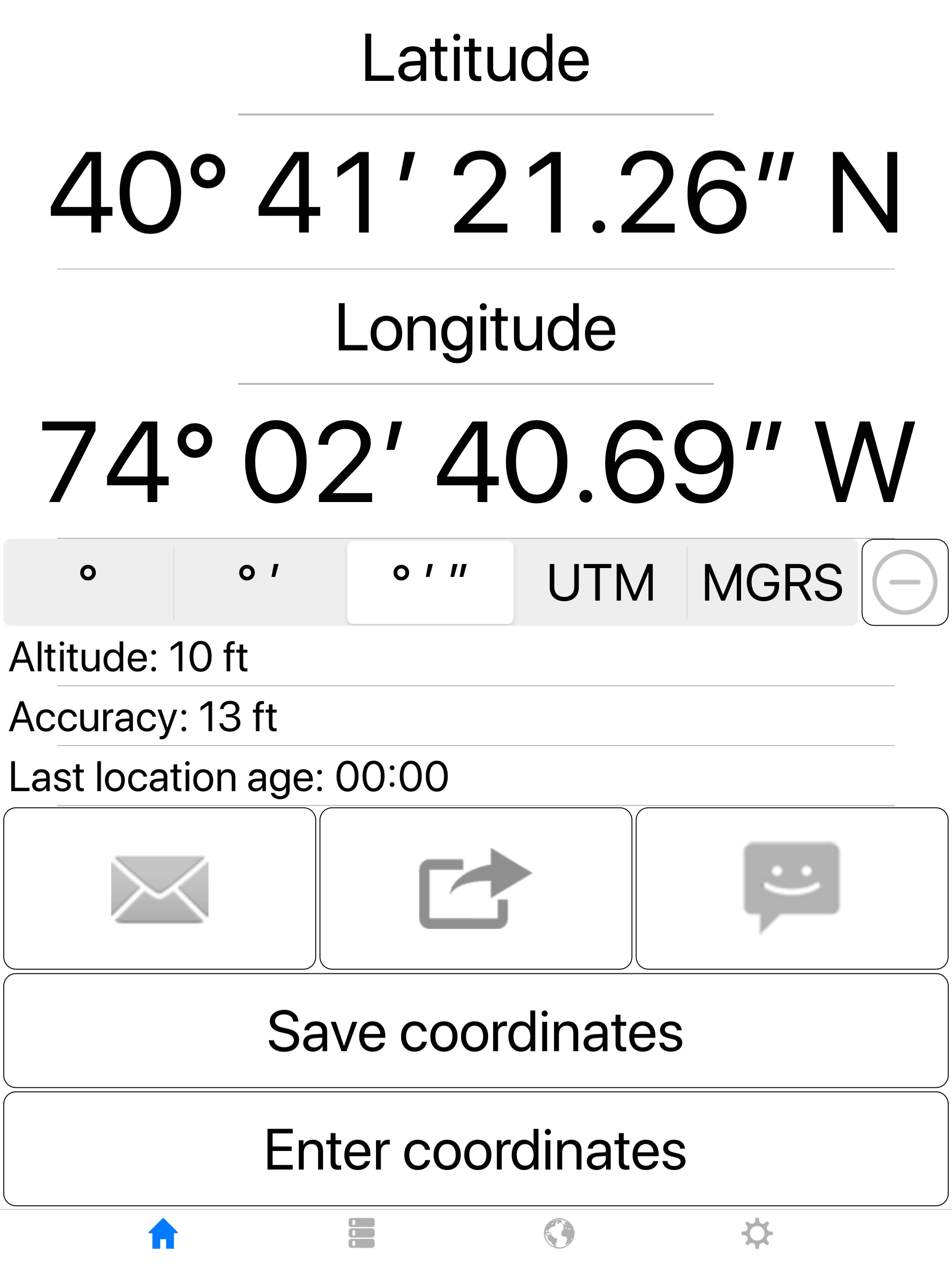Open the share sheet for coordinates
This screenshot has width=952, height=1270.
pos(476,889)
